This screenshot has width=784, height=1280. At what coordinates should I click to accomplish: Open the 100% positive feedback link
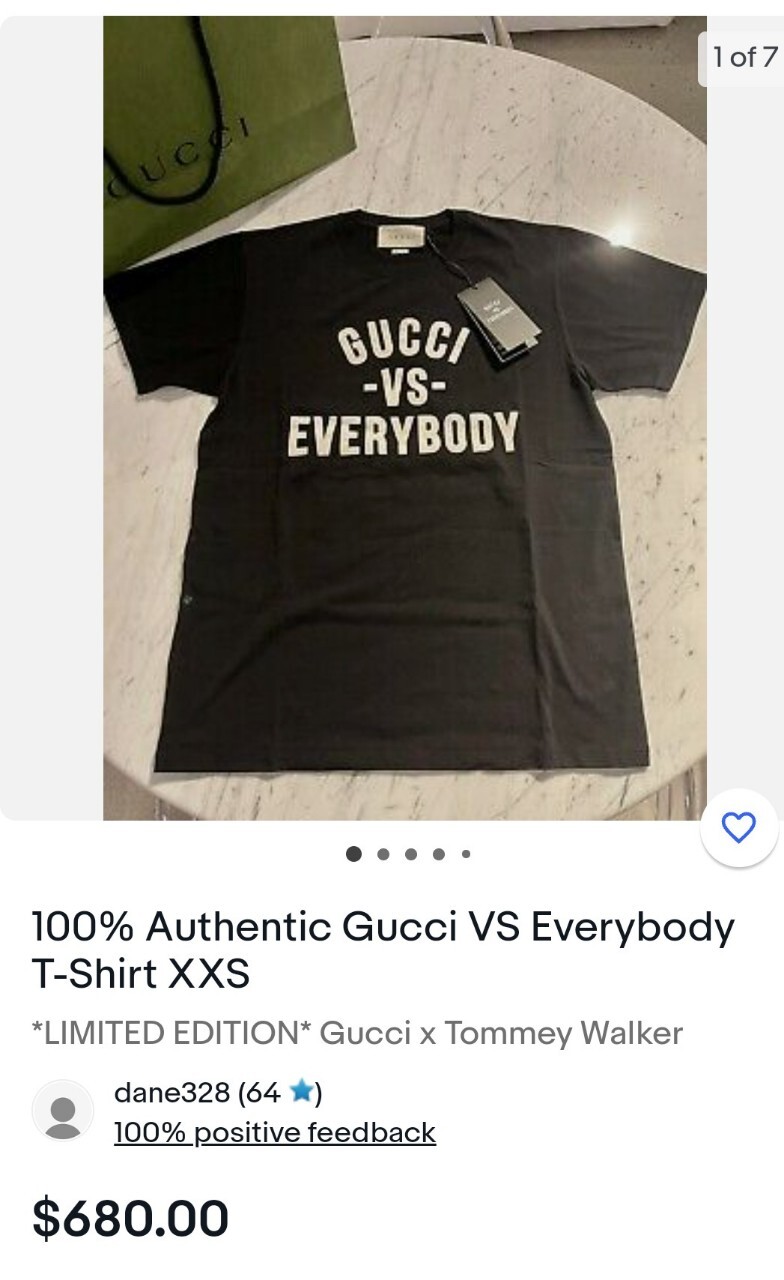click(x=275, y=1132)
